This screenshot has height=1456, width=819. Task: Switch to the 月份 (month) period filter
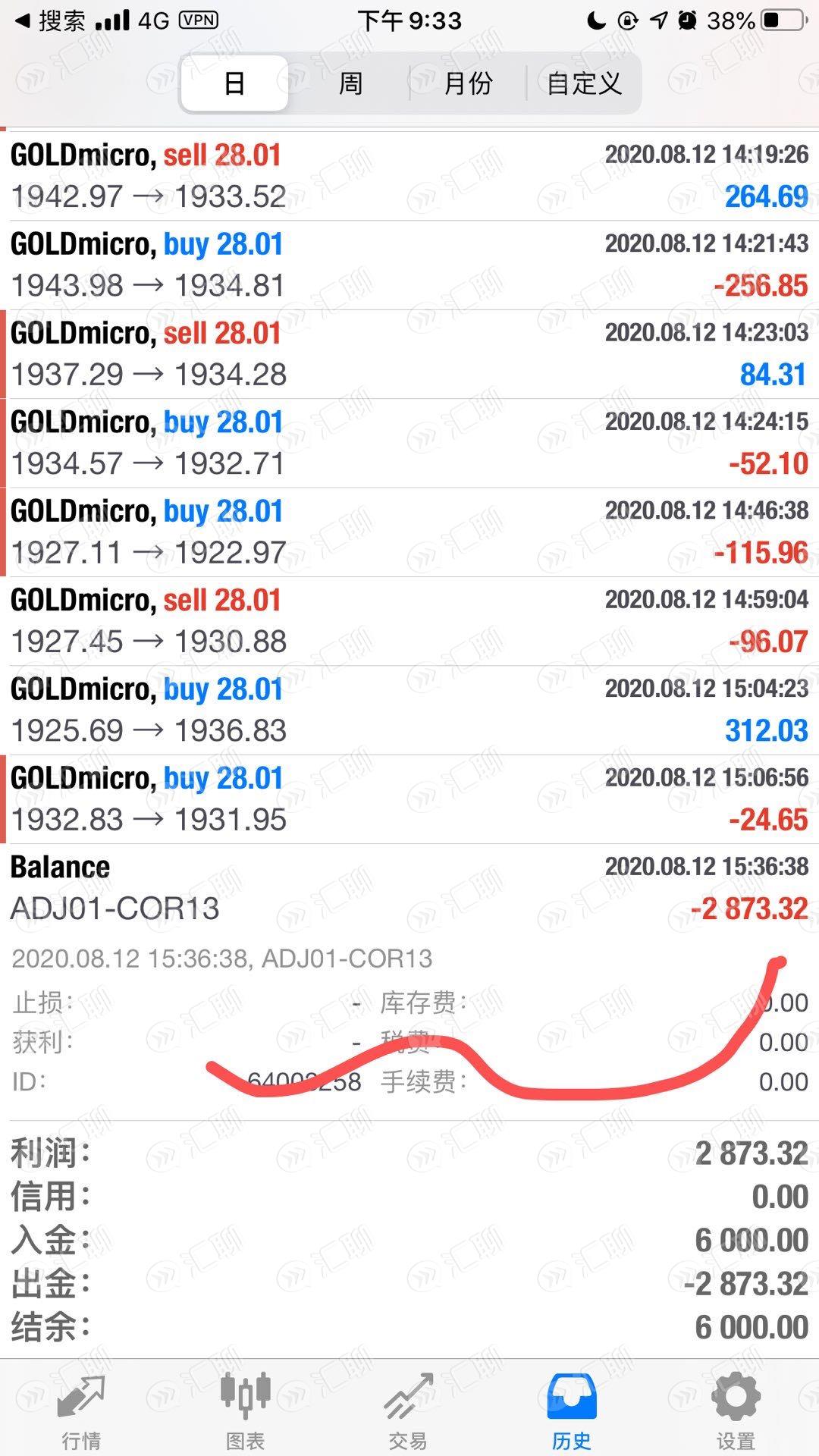pos(468,83)
